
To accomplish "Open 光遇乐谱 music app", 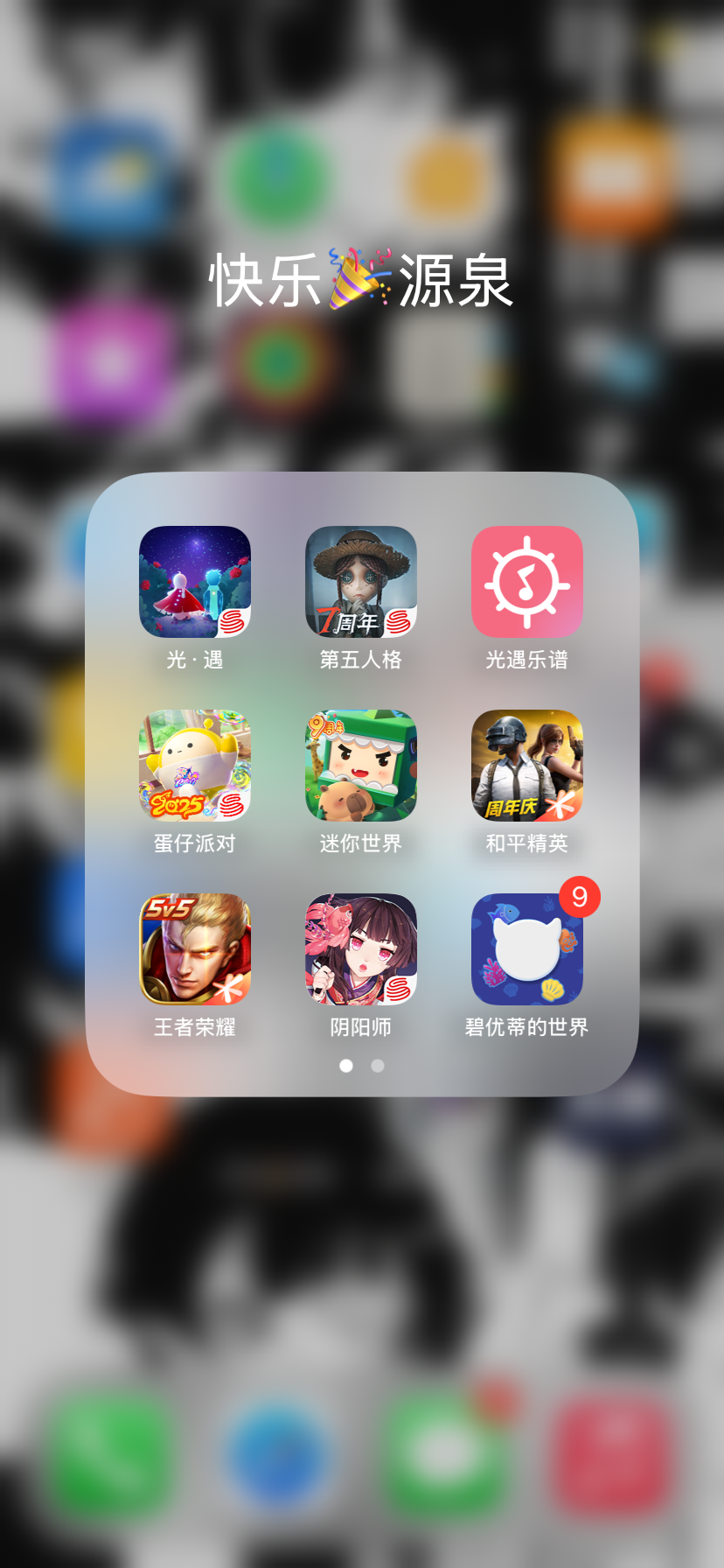I will tap(527, 582).
